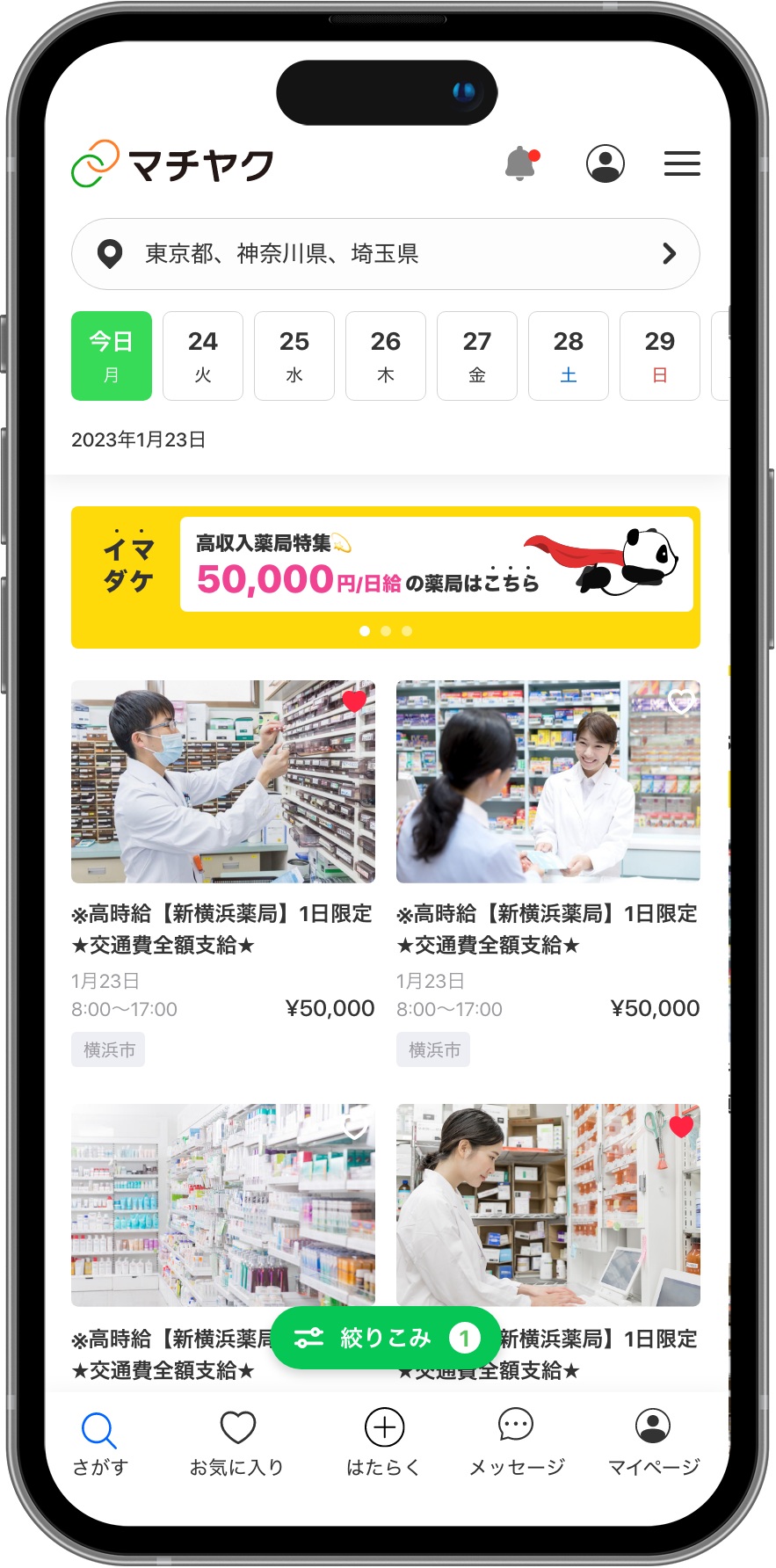The height and width of the screenshot is (1568, 776).
Task: Switch to the お気に入り tab
Action: (x=237, y=1443)
